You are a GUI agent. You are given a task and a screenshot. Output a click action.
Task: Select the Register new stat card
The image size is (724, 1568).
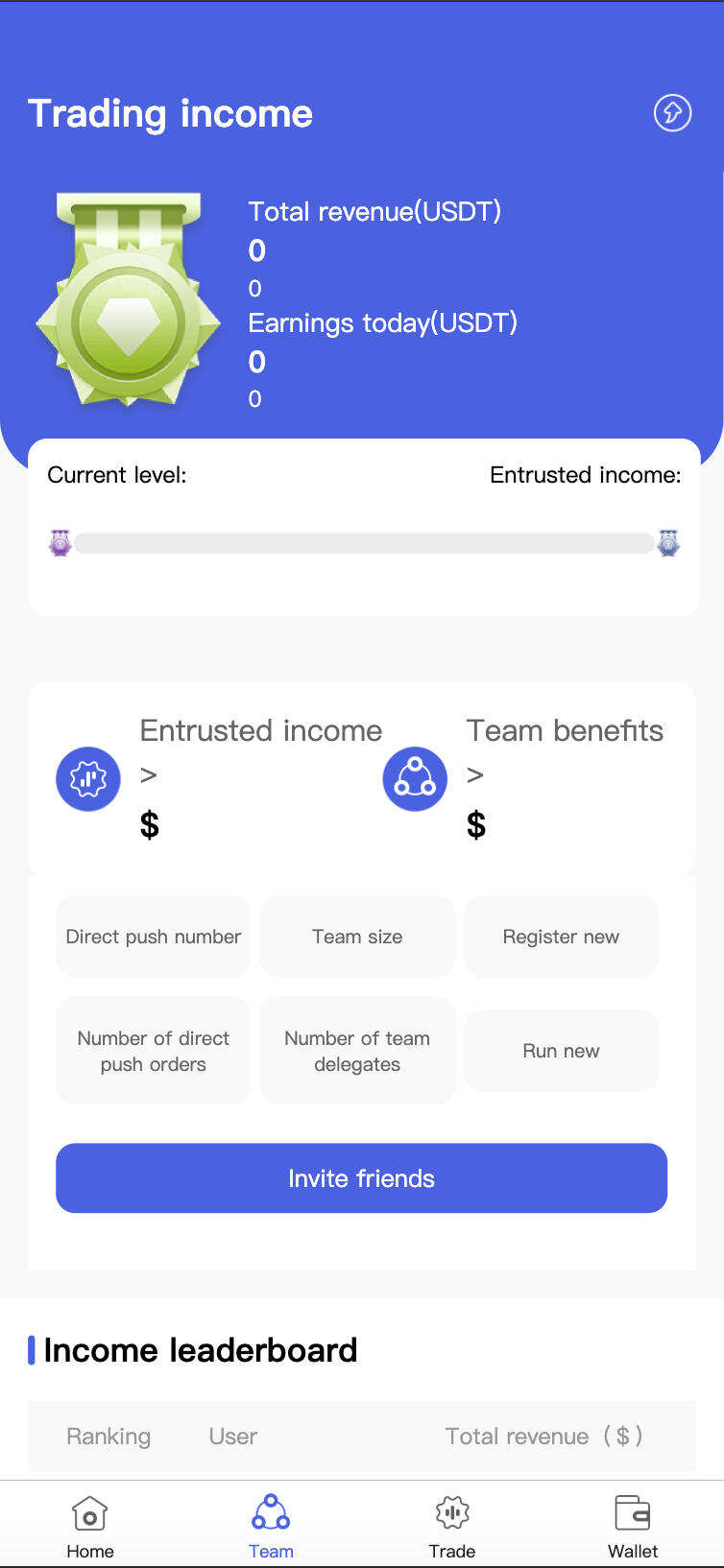click(x=561, y=936)
